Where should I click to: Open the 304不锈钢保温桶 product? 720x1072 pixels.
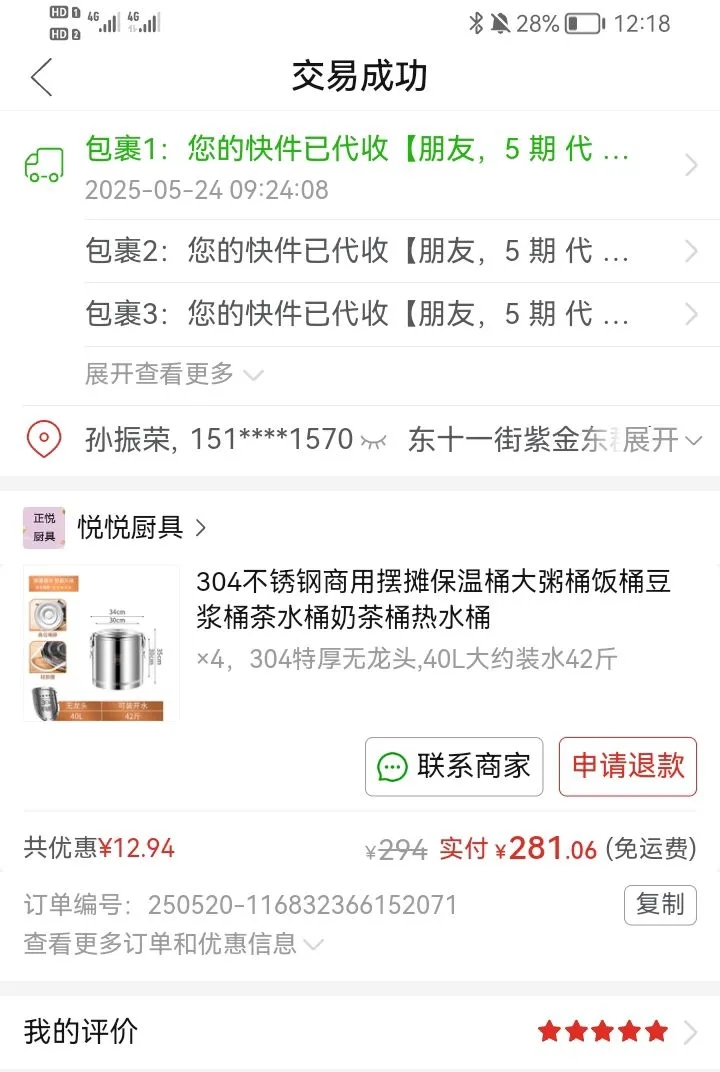click(433, 598)
